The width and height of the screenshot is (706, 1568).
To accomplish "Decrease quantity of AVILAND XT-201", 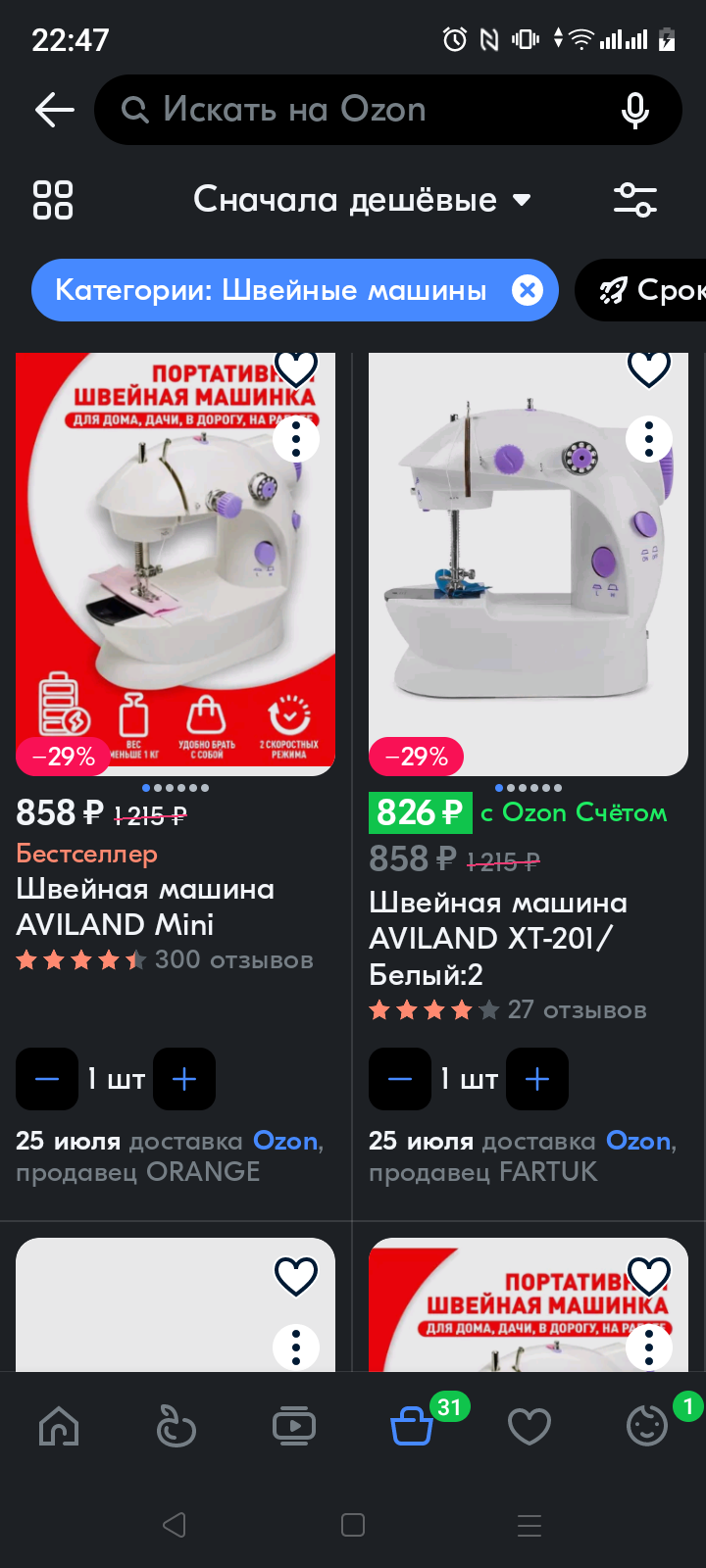I will pos(400,1079).
